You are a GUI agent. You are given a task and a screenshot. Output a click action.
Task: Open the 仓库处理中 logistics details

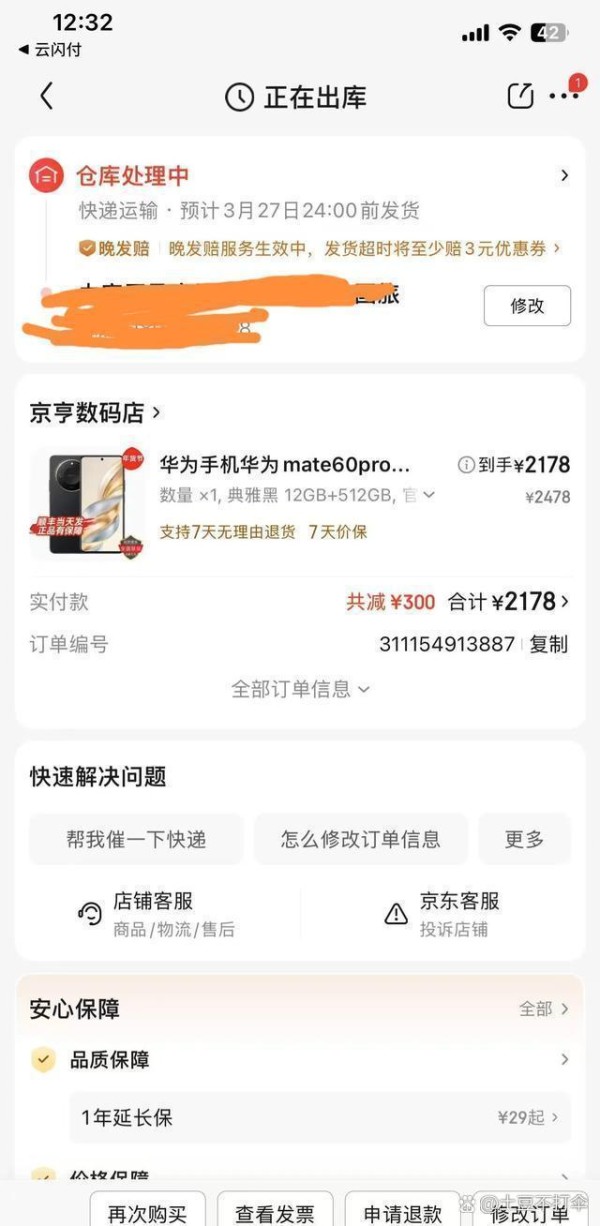[300, 176]
